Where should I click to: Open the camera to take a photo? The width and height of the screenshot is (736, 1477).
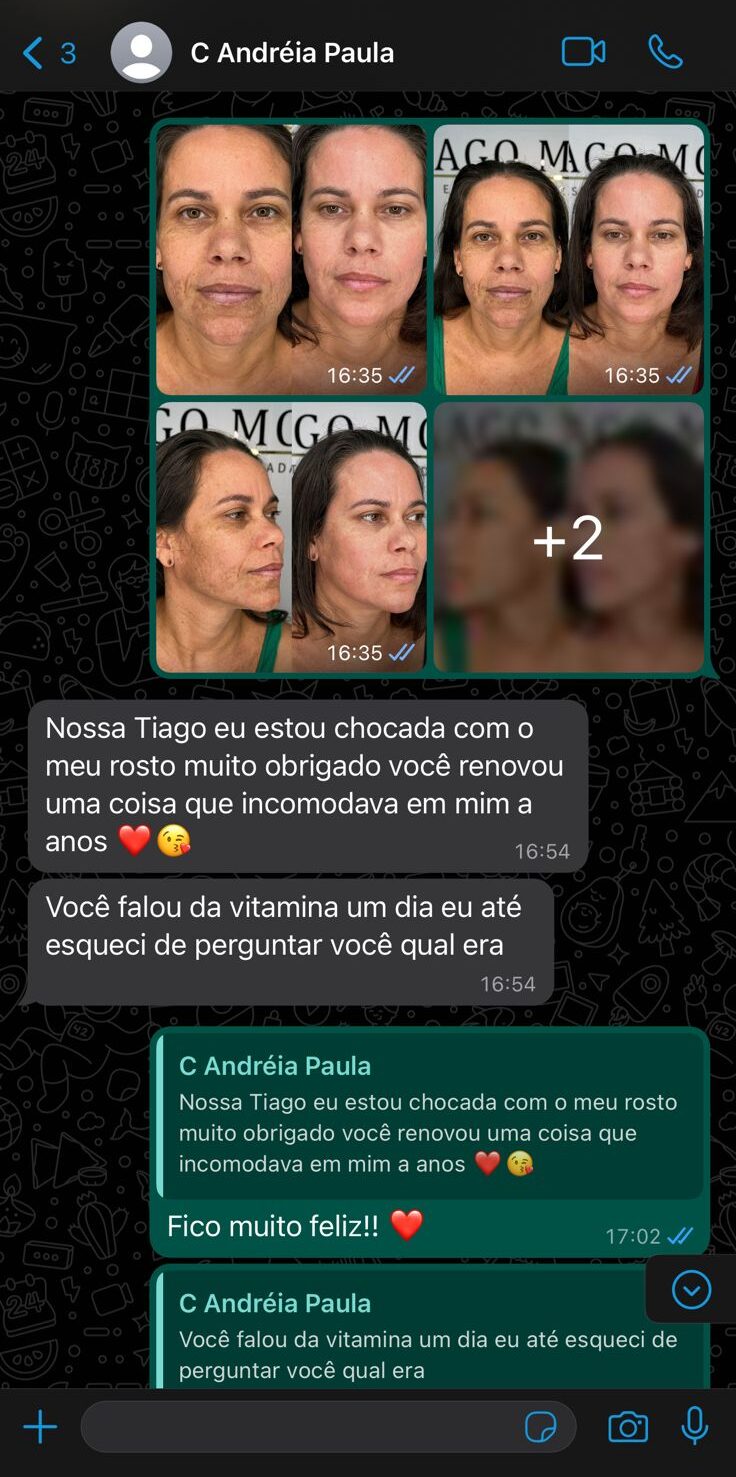pyautogui.click(x=628, y=1427)
